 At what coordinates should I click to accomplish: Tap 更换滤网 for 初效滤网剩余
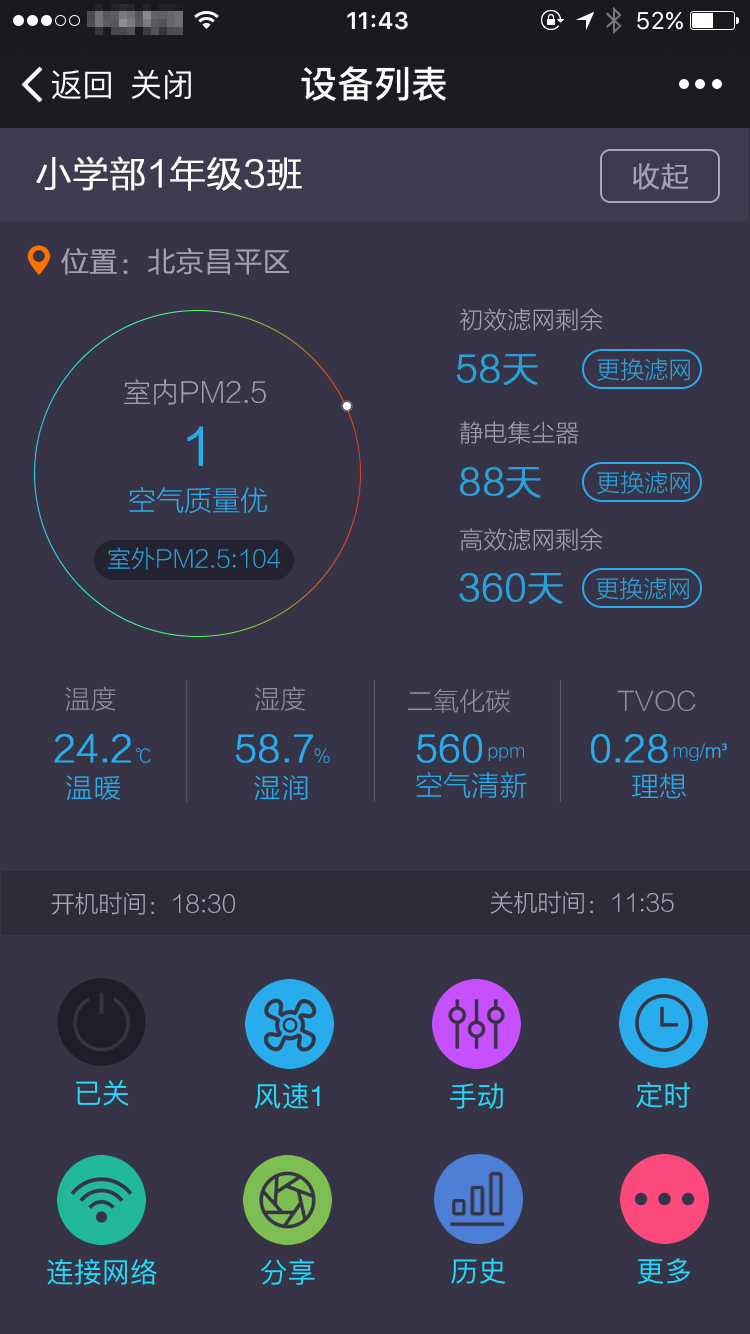(642, 370)
